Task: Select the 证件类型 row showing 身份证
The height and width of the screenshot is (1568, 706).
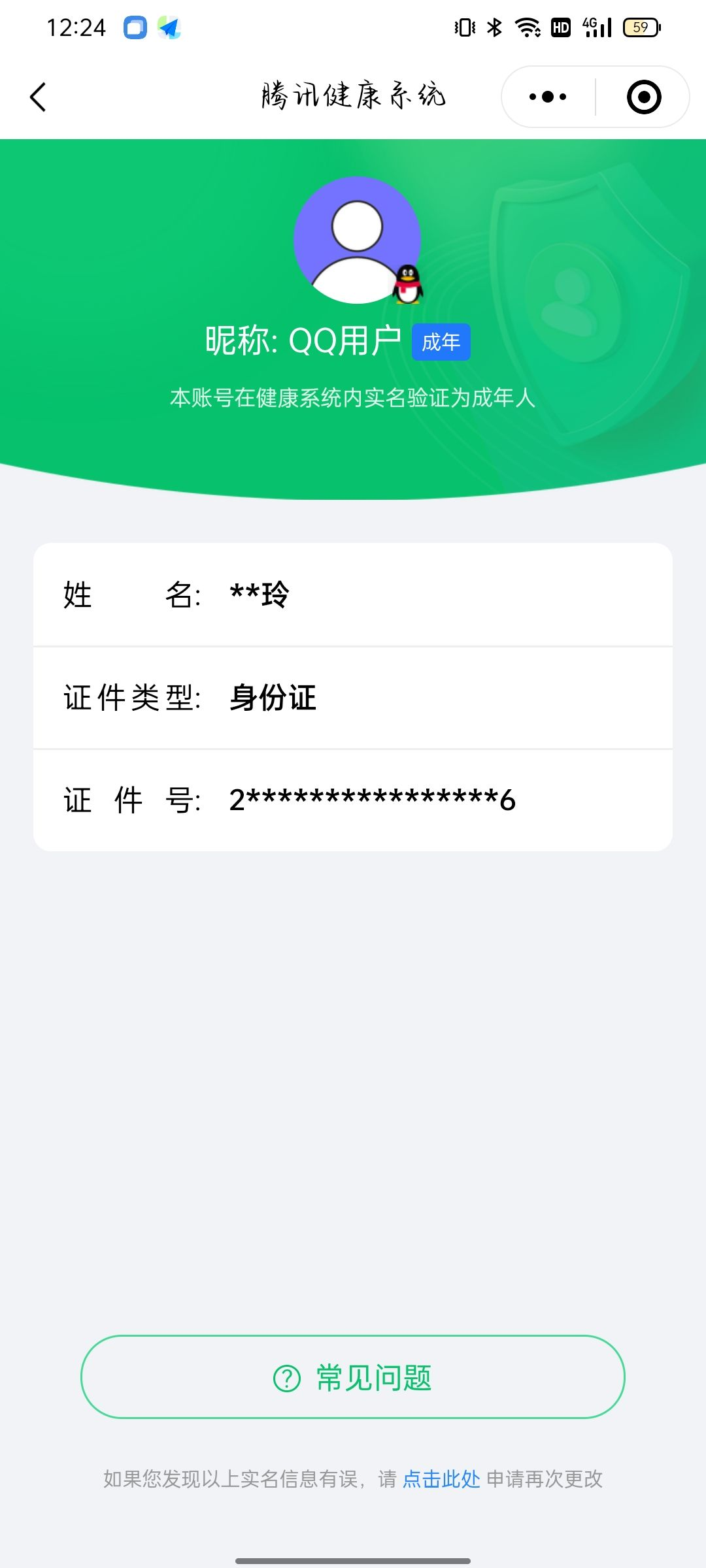Action: 353,697
